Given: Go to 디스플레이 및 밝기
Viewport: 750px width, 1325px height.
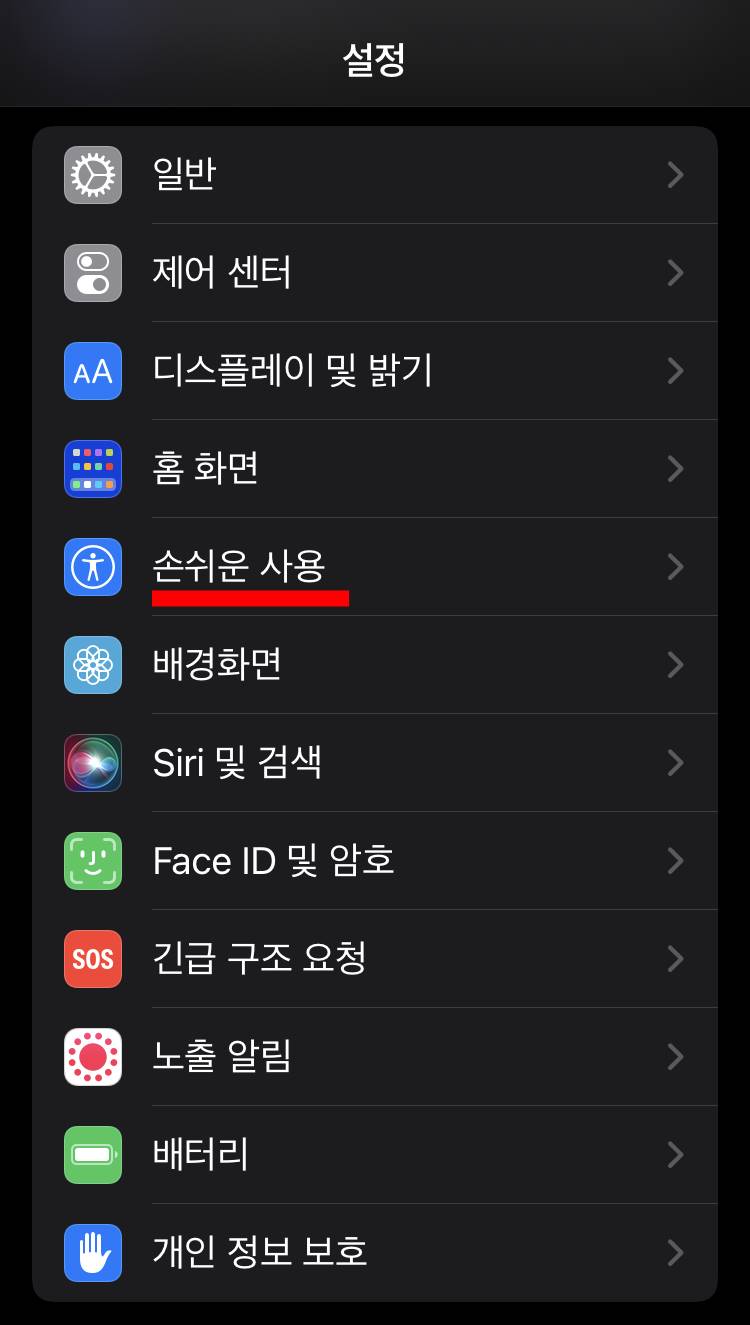Looking at the screenshot, I should click(x=375, y=371).
